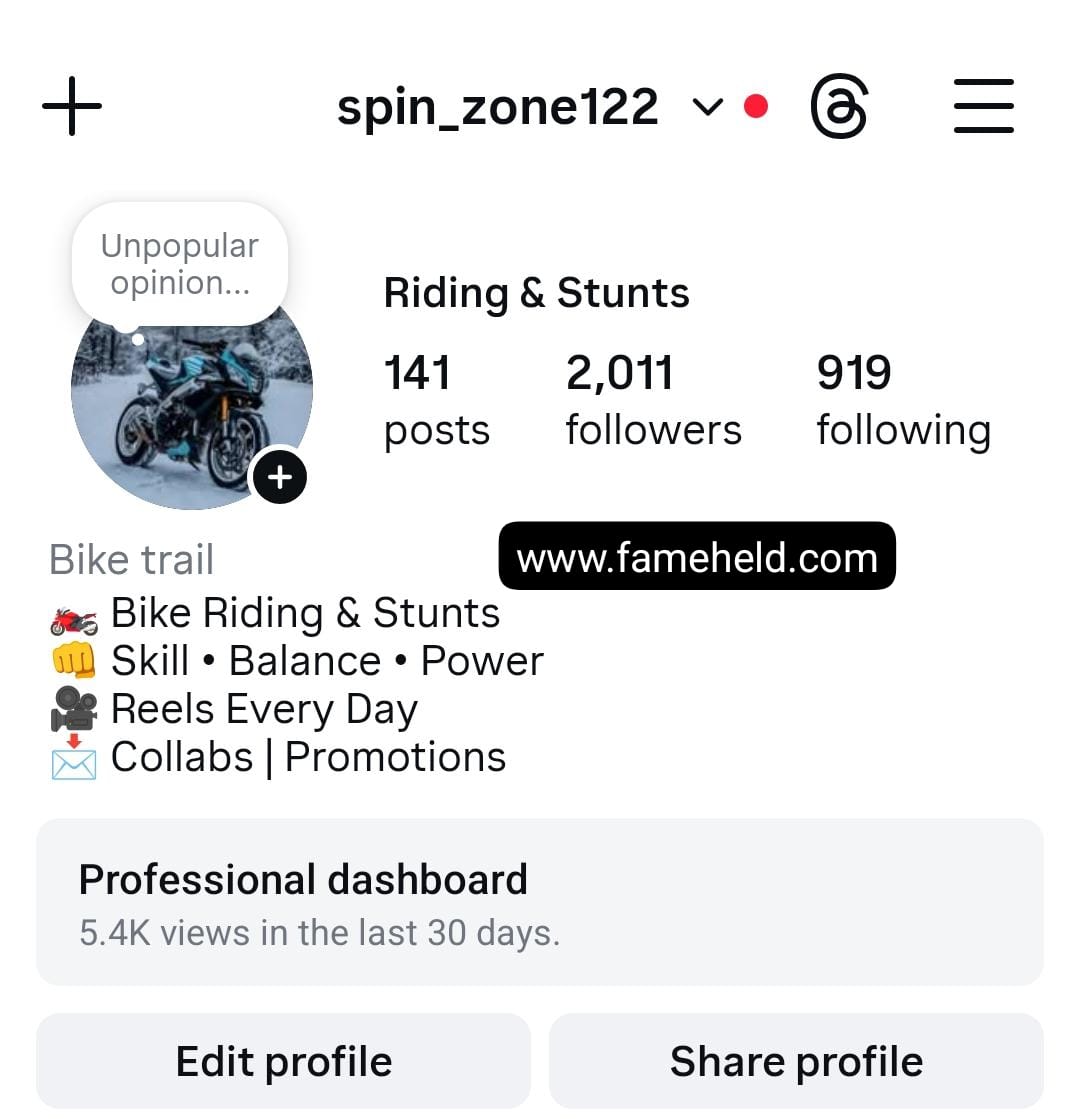Open the 2,011 followers list

click(x=653, y=400)
